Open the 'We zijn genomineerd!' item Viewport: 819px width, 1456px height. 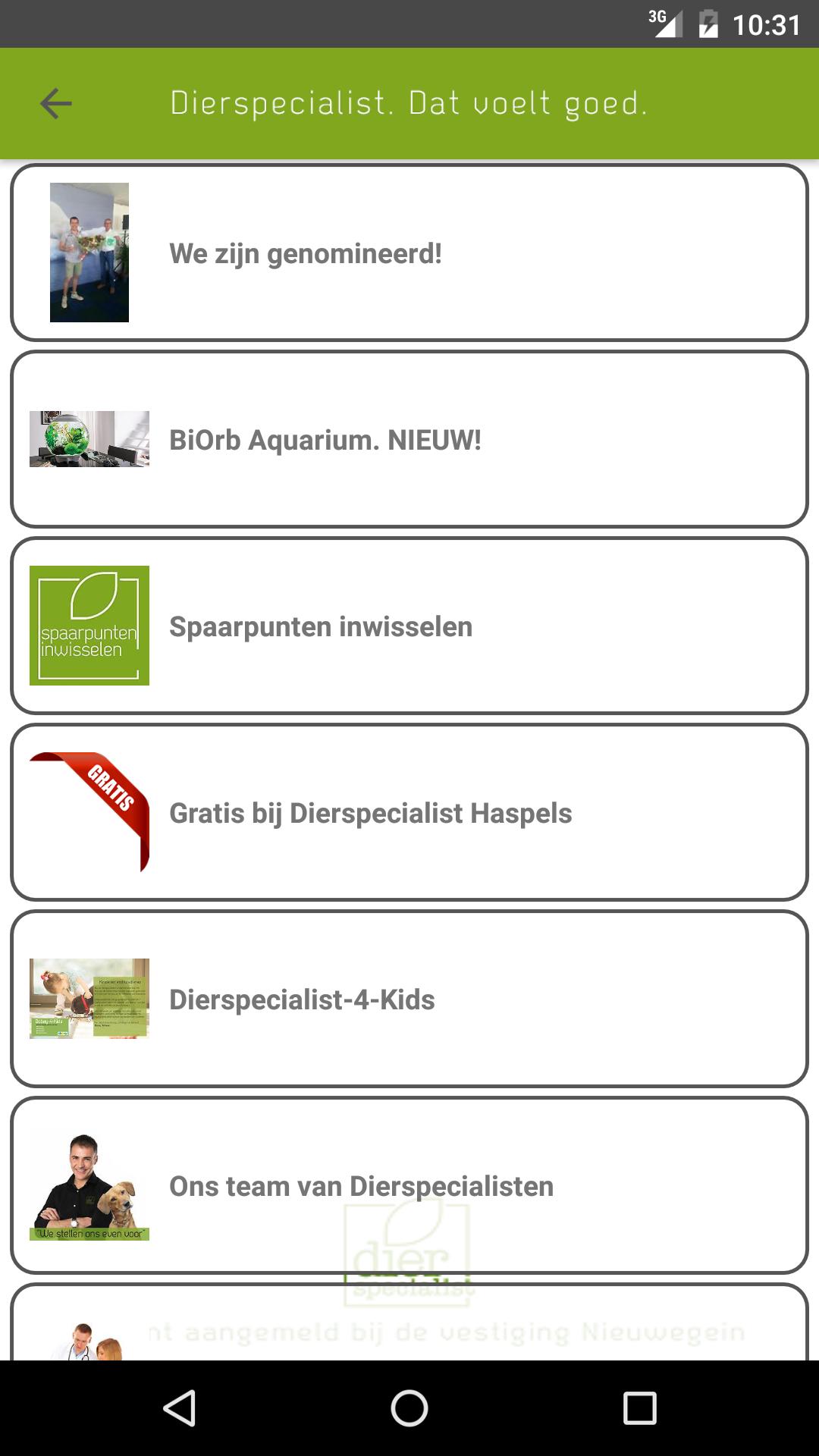(x=409, y=253)
